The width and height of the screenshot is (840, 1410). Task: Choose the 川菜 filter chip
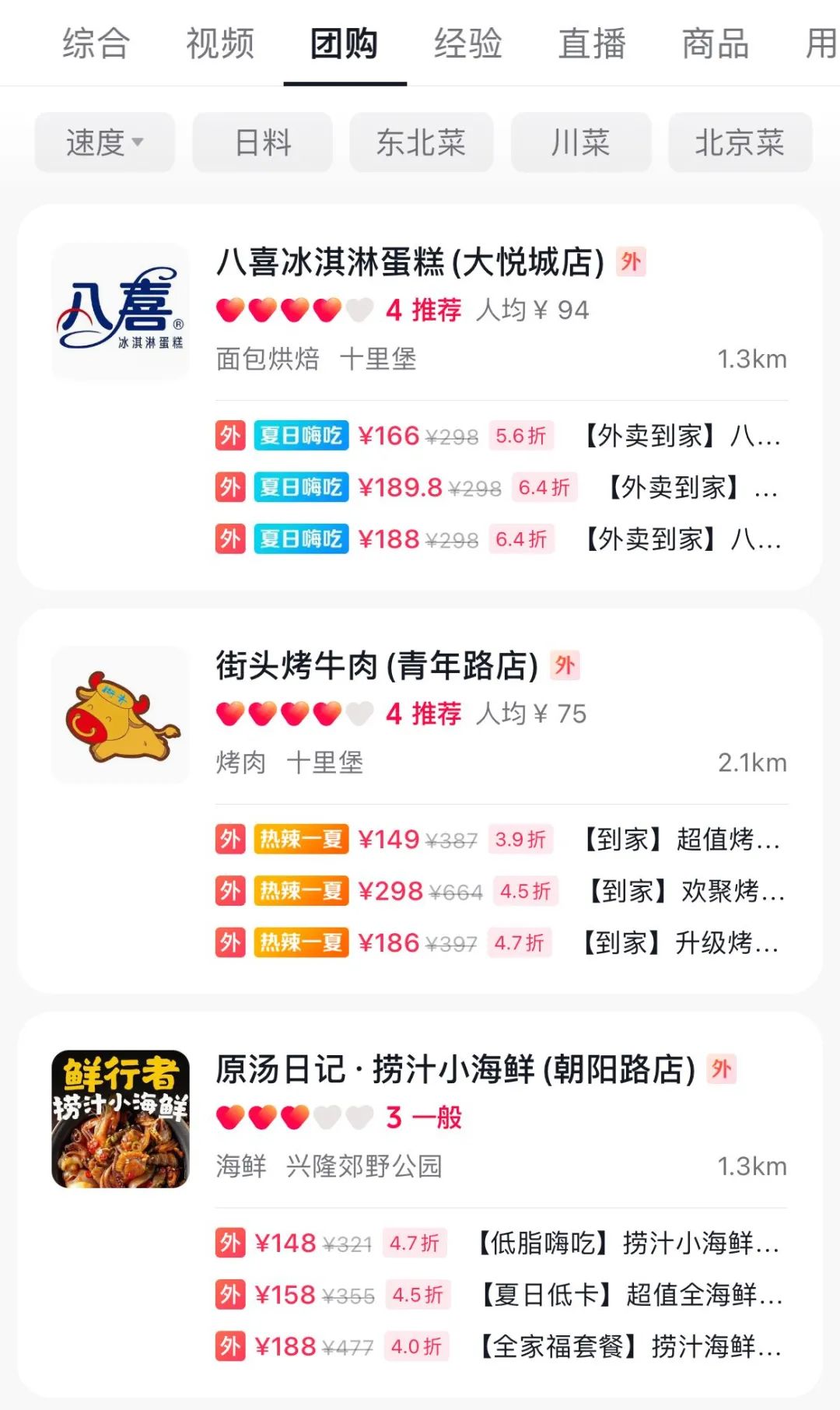pyautogui.click(x=580, y=142)
